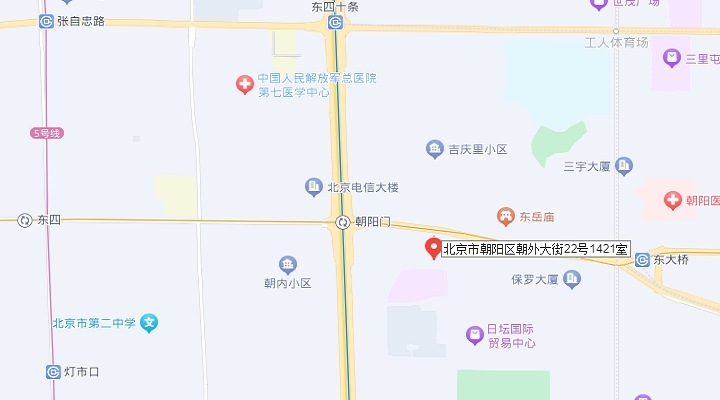
Task: Open the 东岳庙 point of interest
Action: pyautogui.click(x=507, y=215)
